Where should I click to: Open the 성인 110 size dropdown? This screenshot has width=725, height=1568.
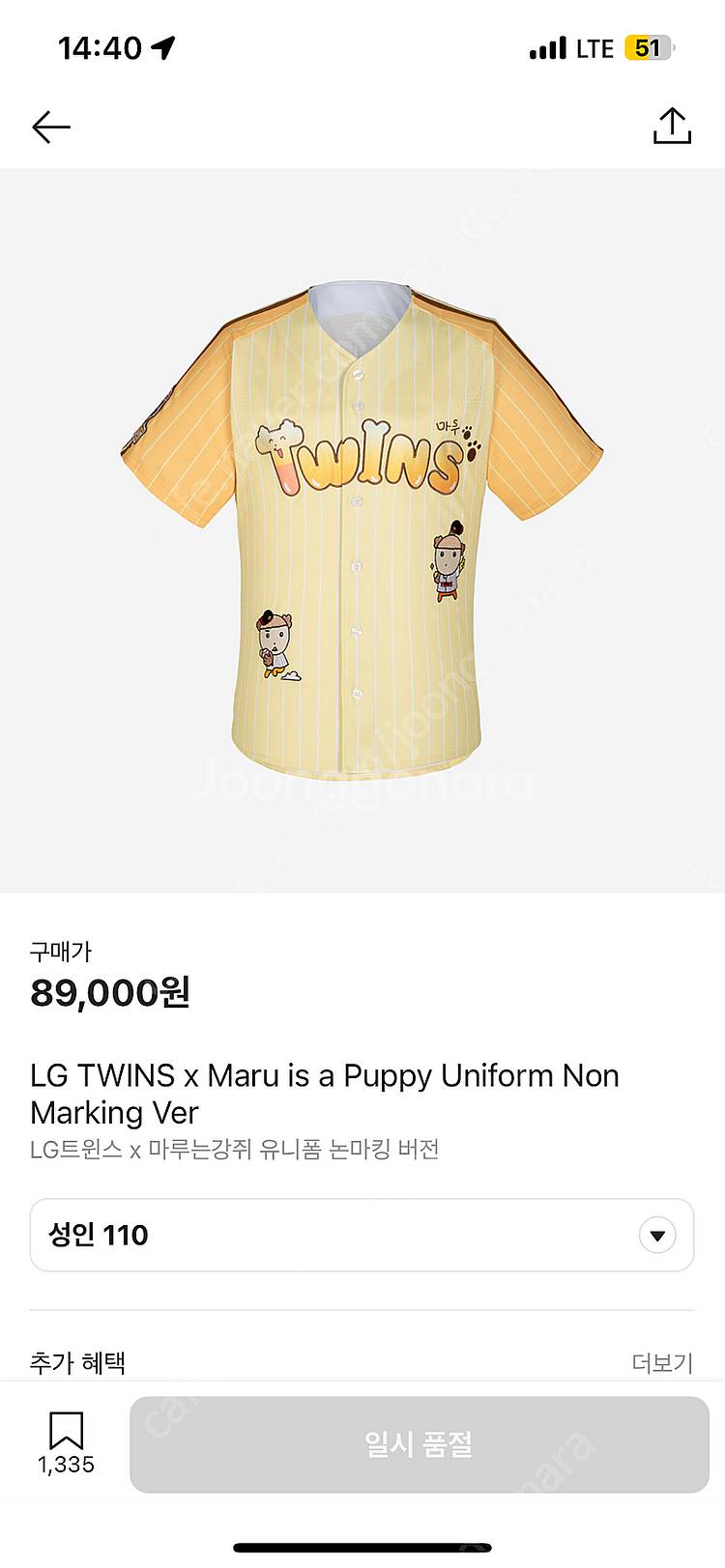click(x=362, y=1235)
